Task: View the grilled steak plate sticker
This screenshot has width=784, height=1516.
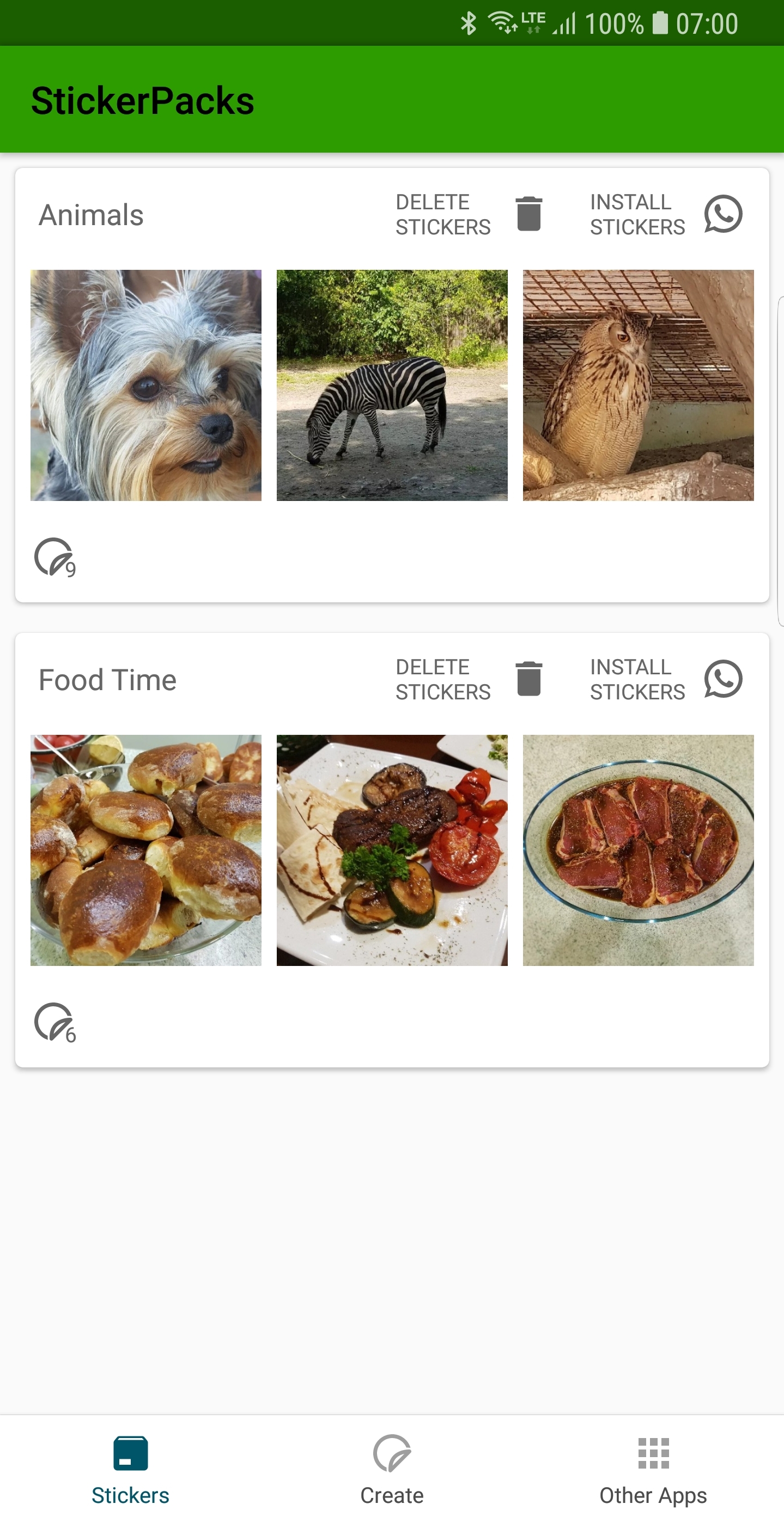Action: click(392, 850)
